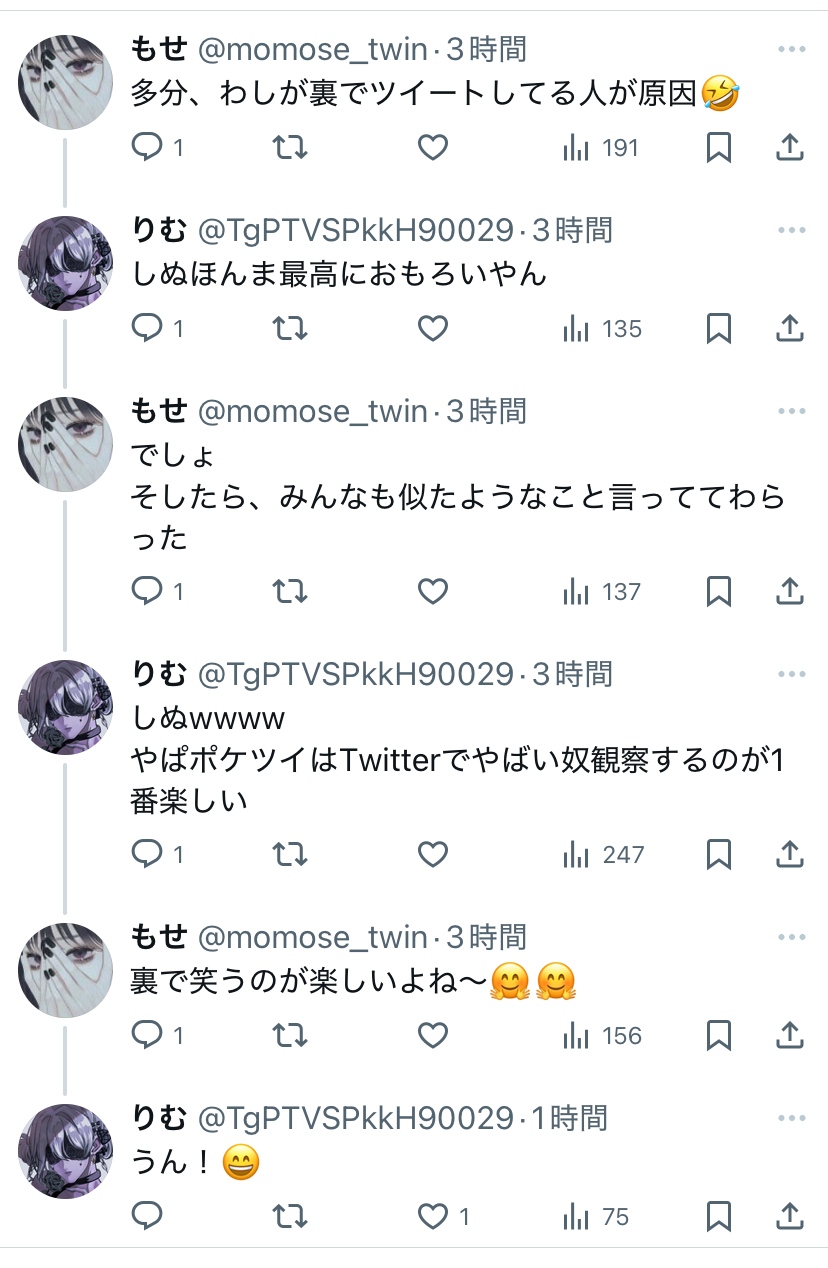
Task: Open りむ's avatar on しぬwwww tweet
Action: coord(65,708)
